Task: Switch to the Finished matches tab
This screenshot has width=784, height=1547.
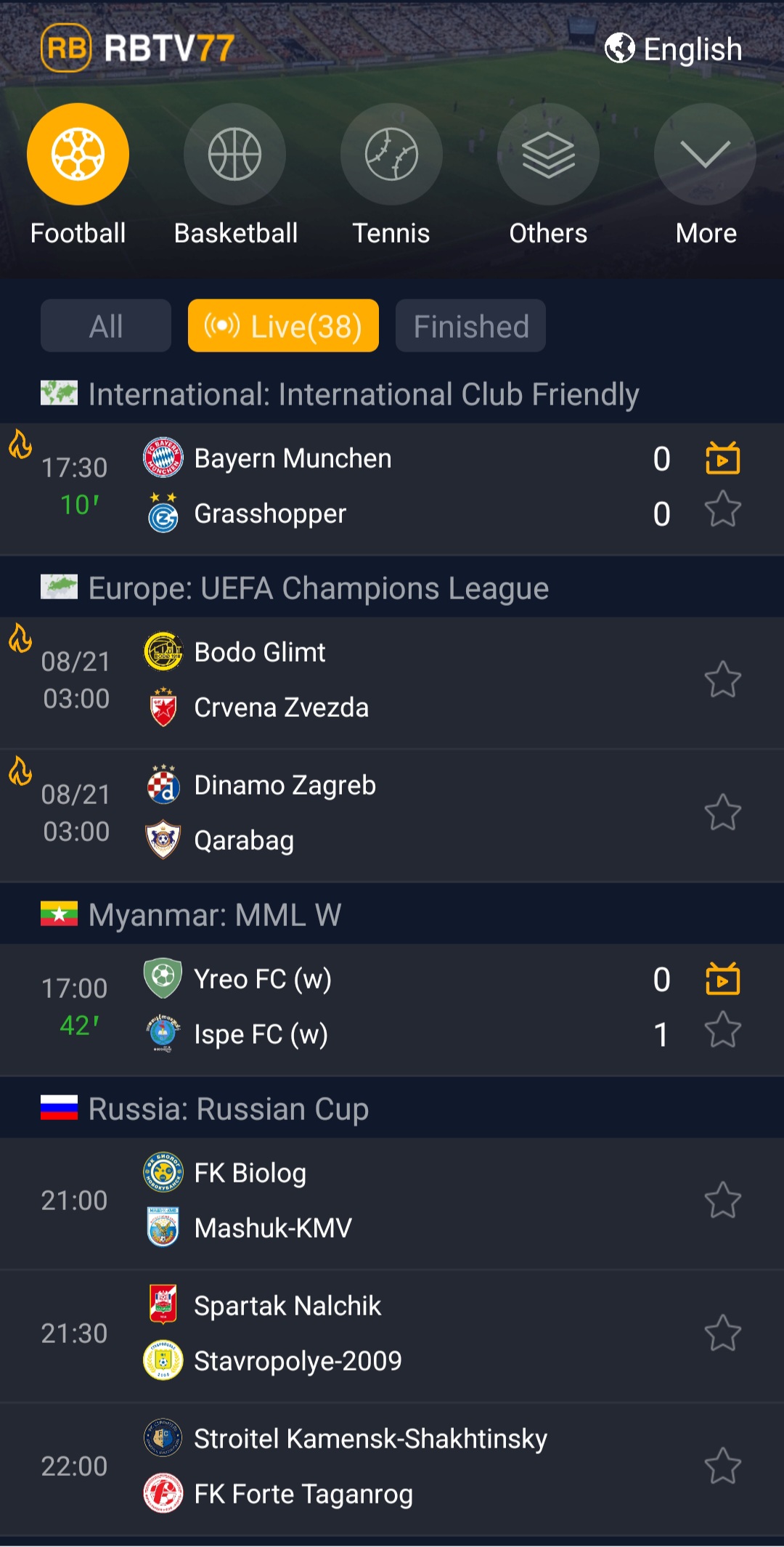Action: (x=470, y=326)
